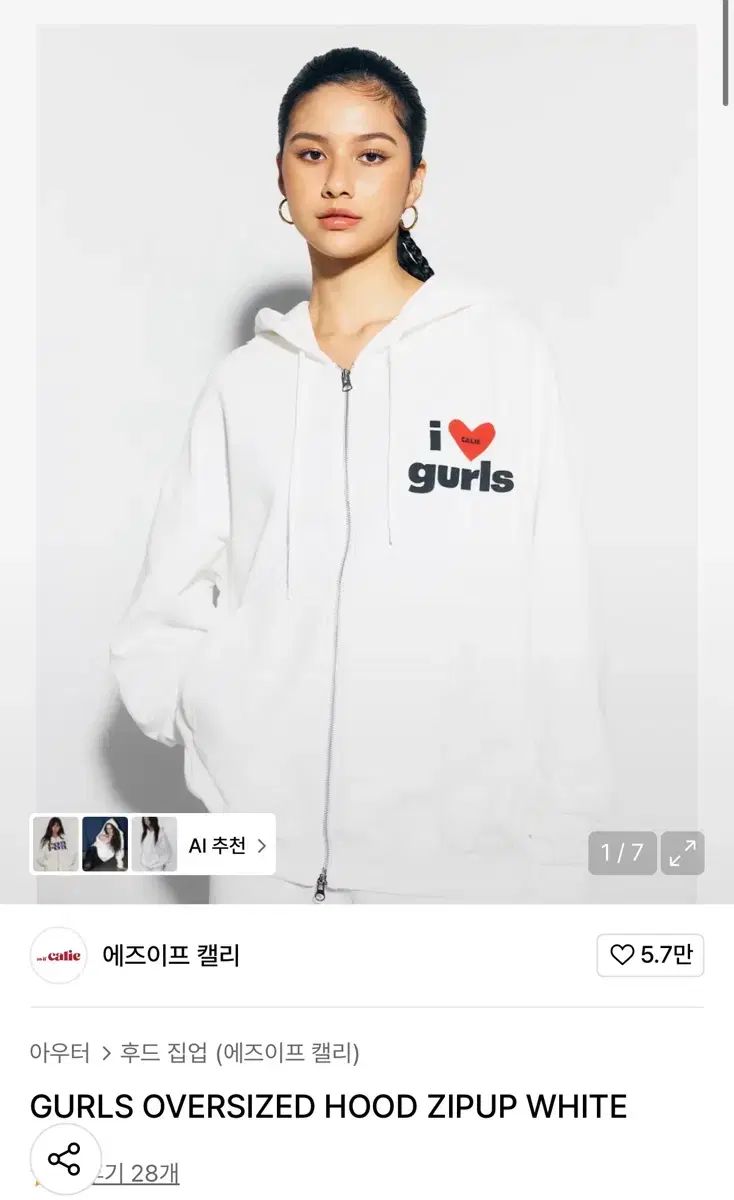
Task: Go to the 아우터 category
Action: 59,1052
